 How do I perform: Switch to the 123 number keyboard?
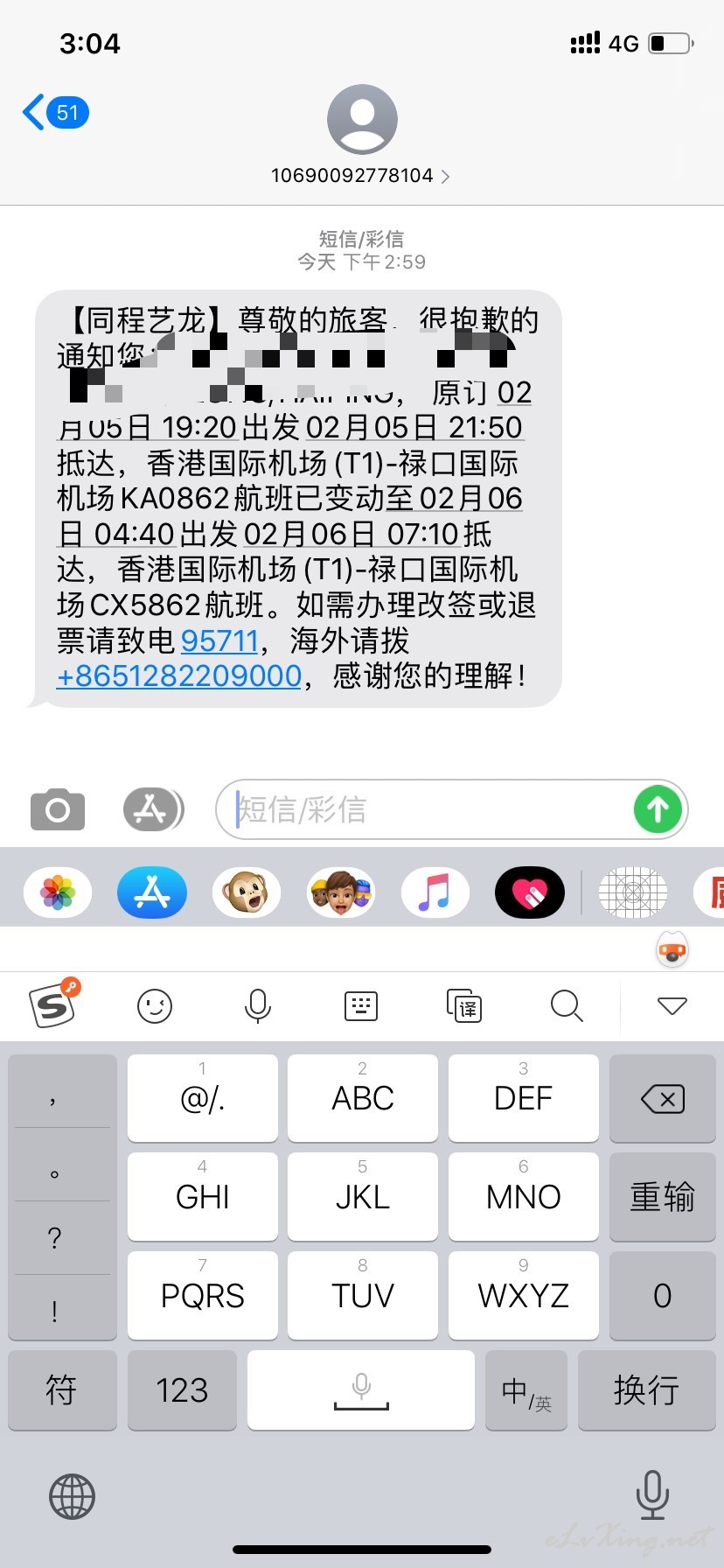point(182,1390)
